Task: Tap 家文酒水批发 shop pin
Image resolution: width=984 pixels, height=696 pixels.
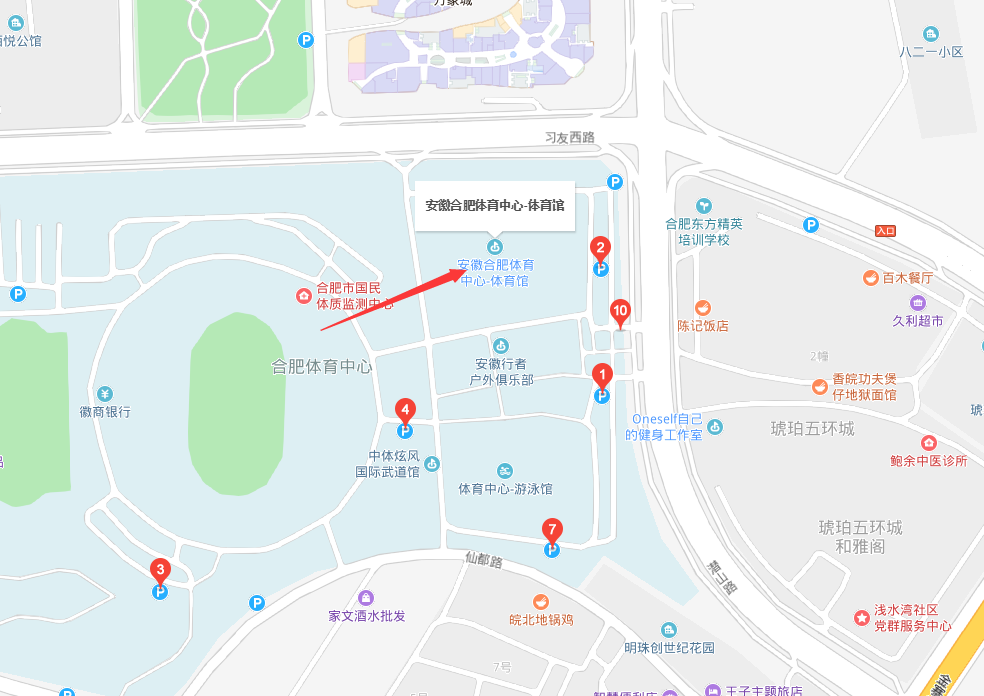Action: 366,598
